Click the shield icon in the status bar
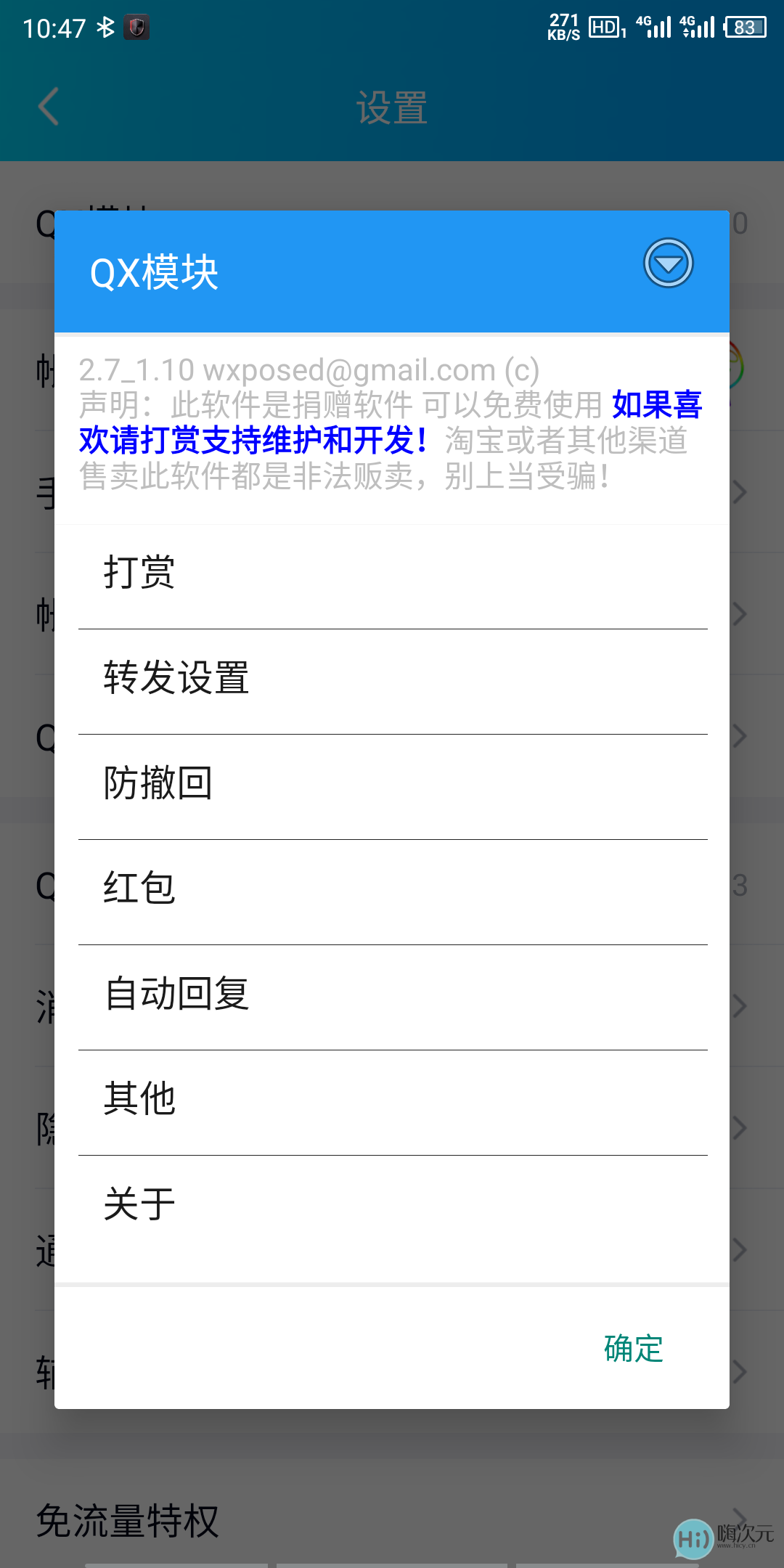Image resolution: width=784 pixels, height=1568 pixels. pyautogui.click(x=136, y=28)
